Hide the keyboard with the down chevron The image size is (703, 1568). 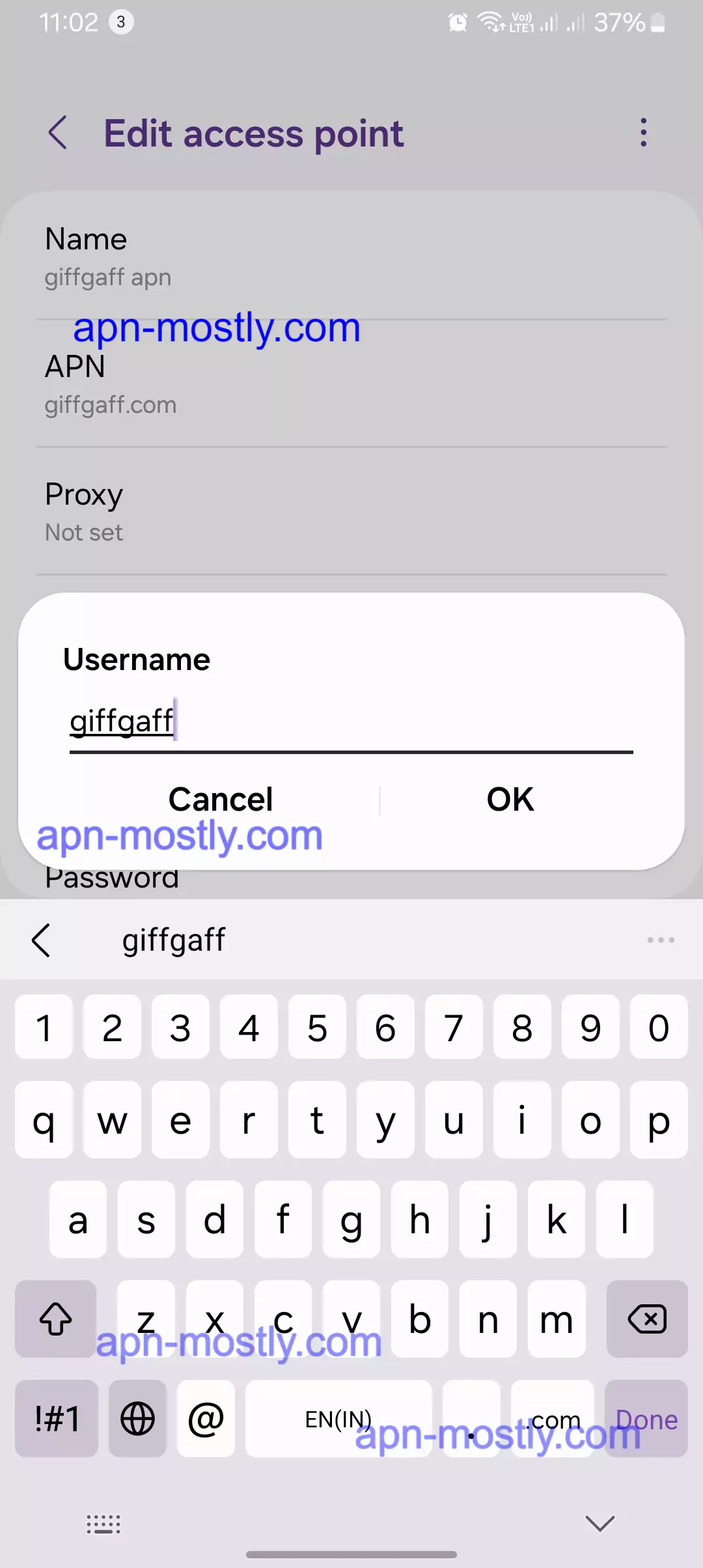click(x=600, y=1523)
